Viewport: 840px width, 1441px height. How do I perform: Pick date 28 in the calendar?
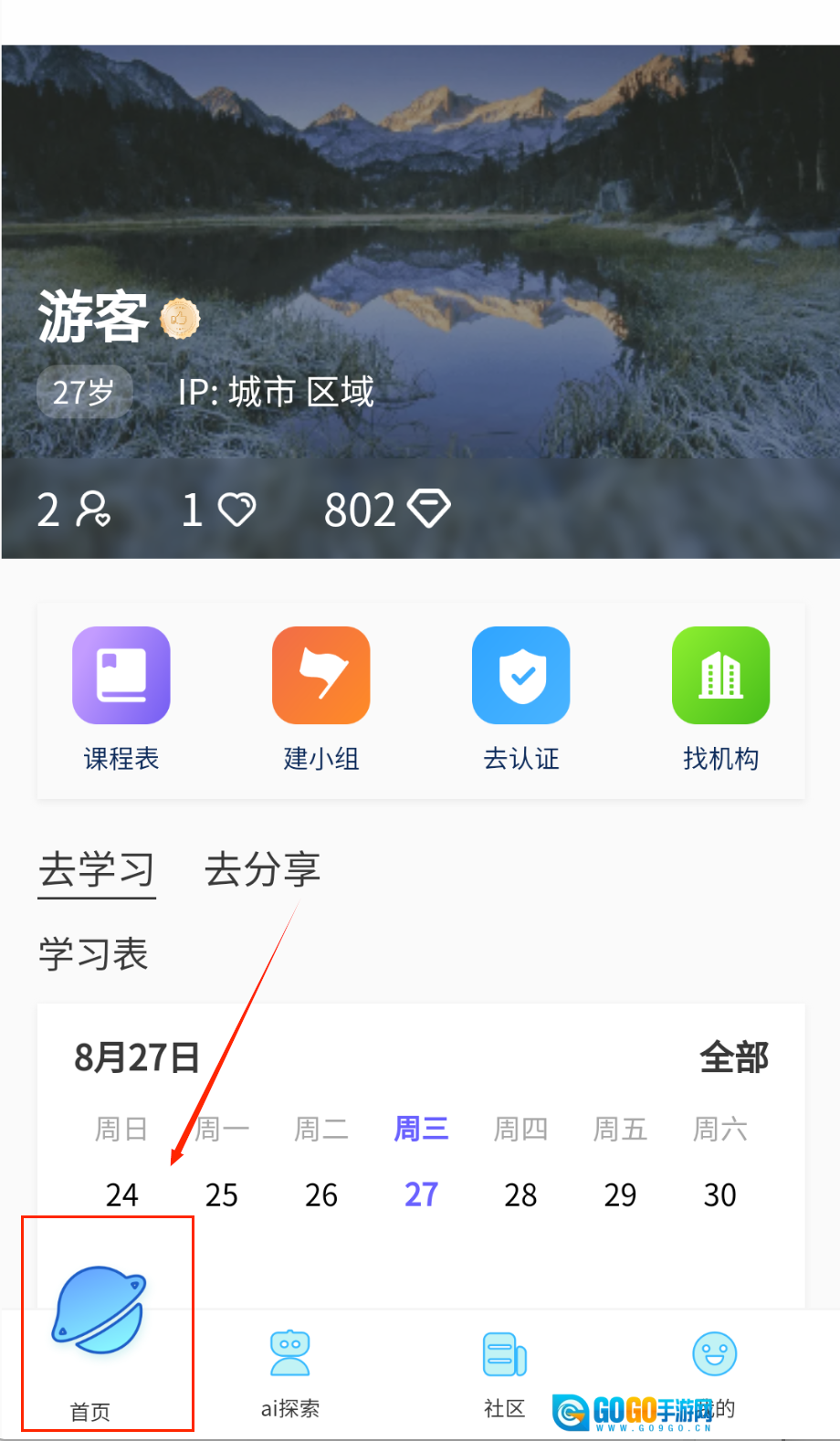click(x=520, y=1194)
